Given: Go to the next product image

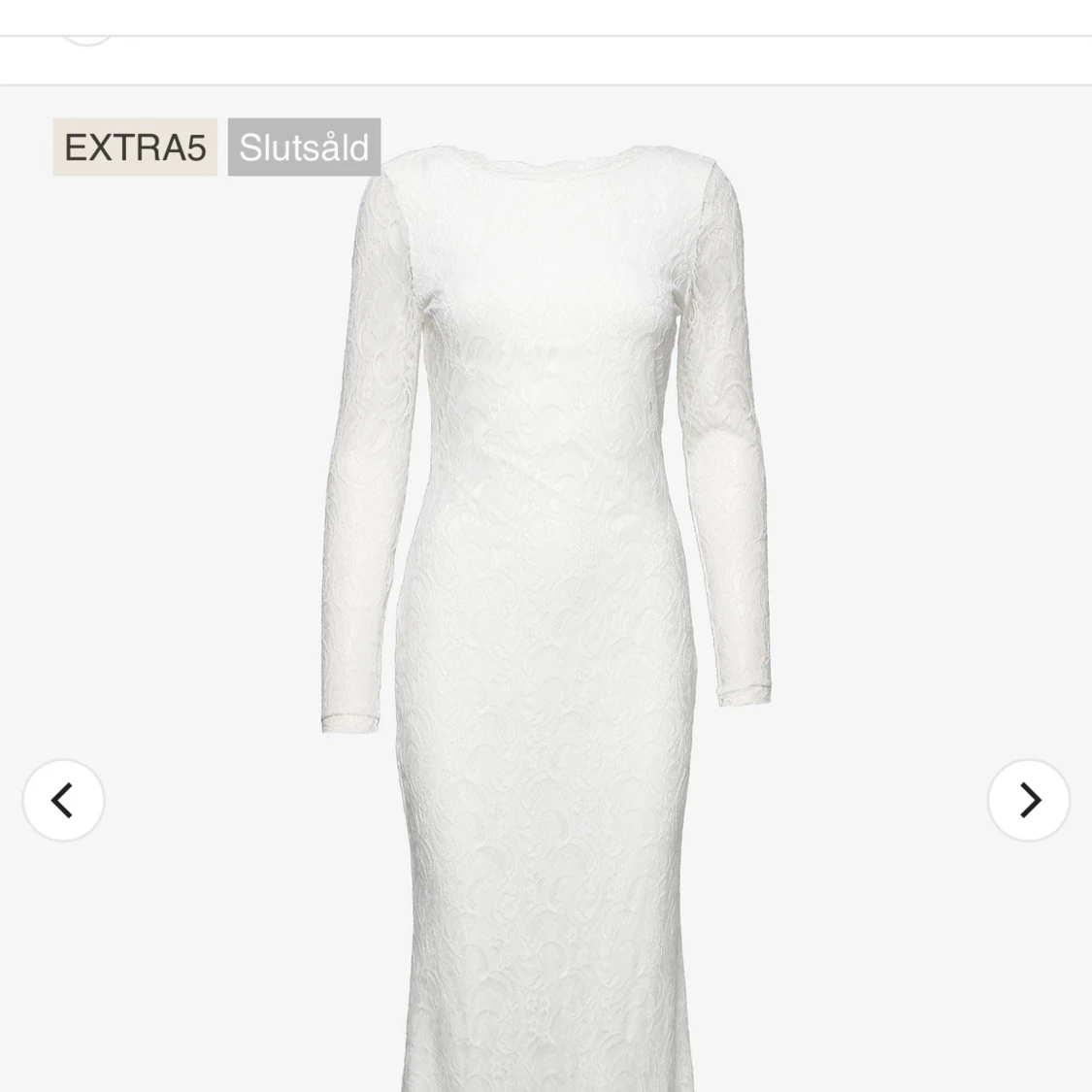Looking at the screenshot, I should (x=1029, y=800).
